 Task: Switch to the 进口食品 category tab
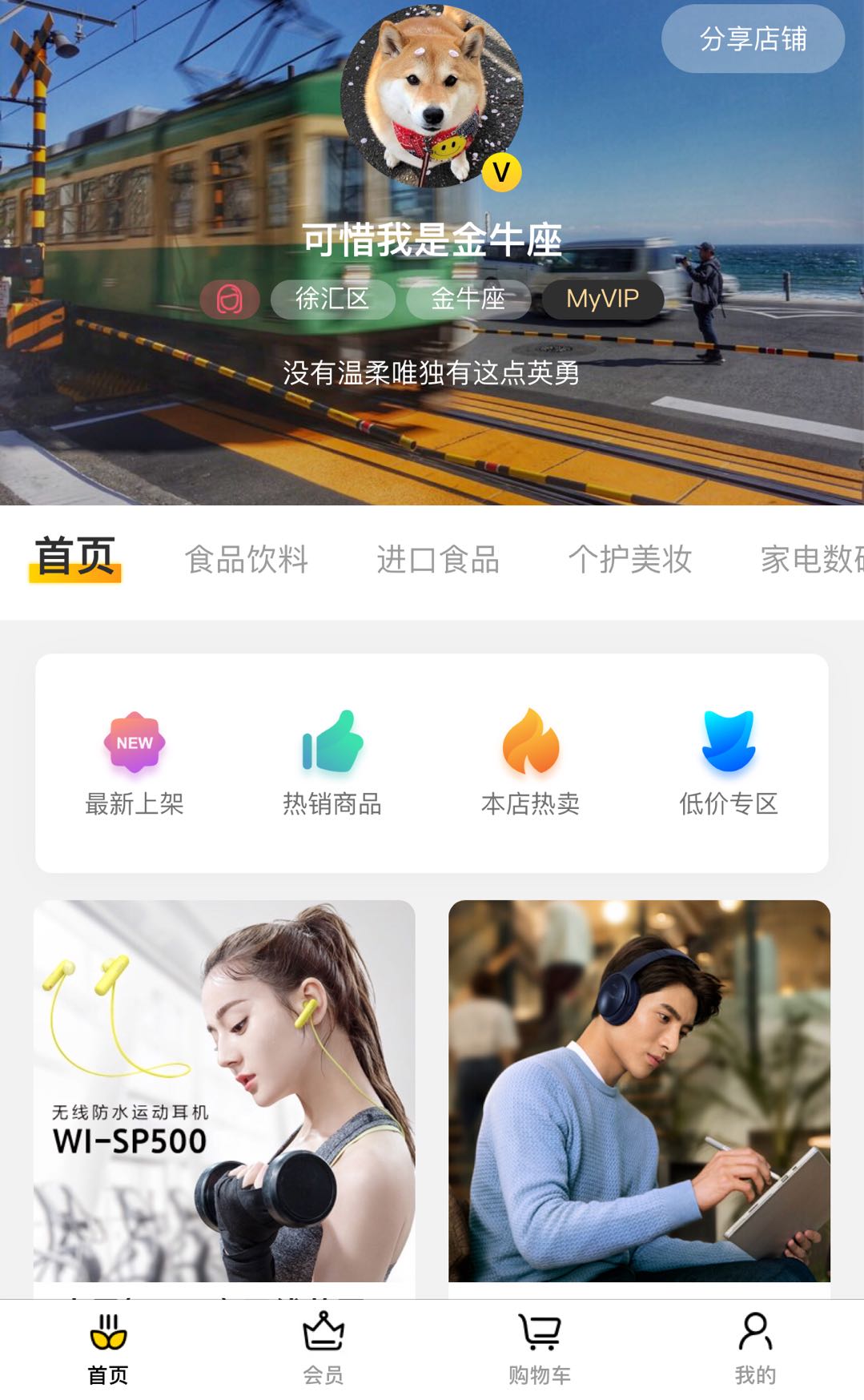click(x=438, y=559)
